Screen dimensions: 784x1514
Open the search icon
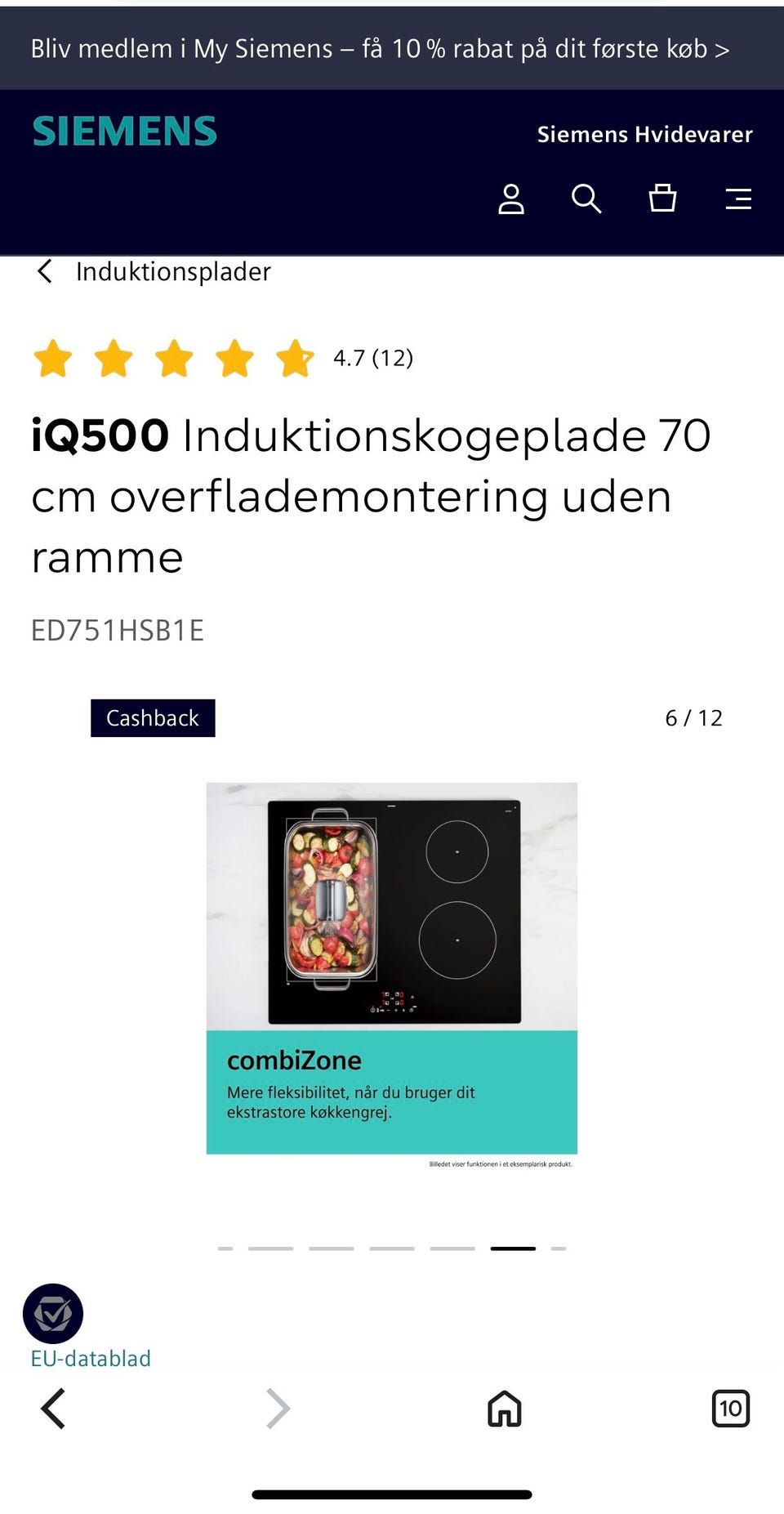click(x=587, y=199)
